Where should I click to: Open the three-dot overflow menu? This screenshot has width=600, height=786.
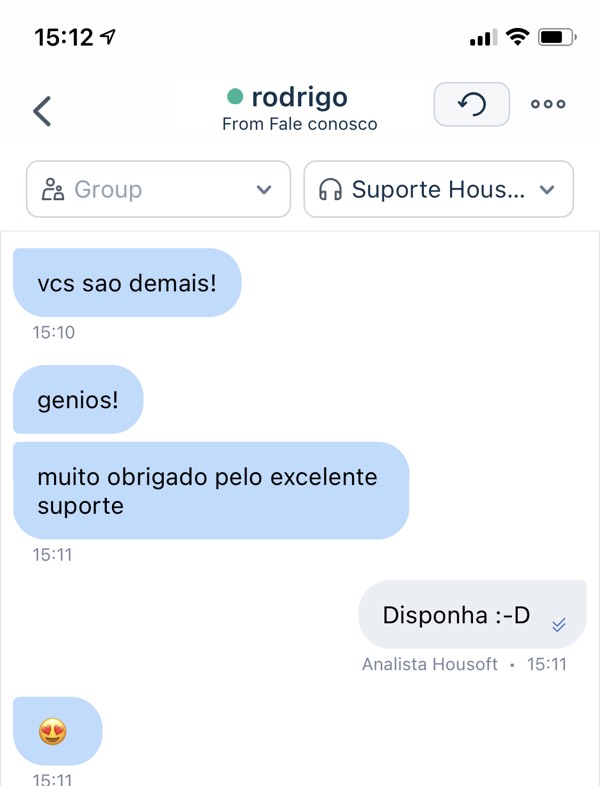click(x=548, y=104)
